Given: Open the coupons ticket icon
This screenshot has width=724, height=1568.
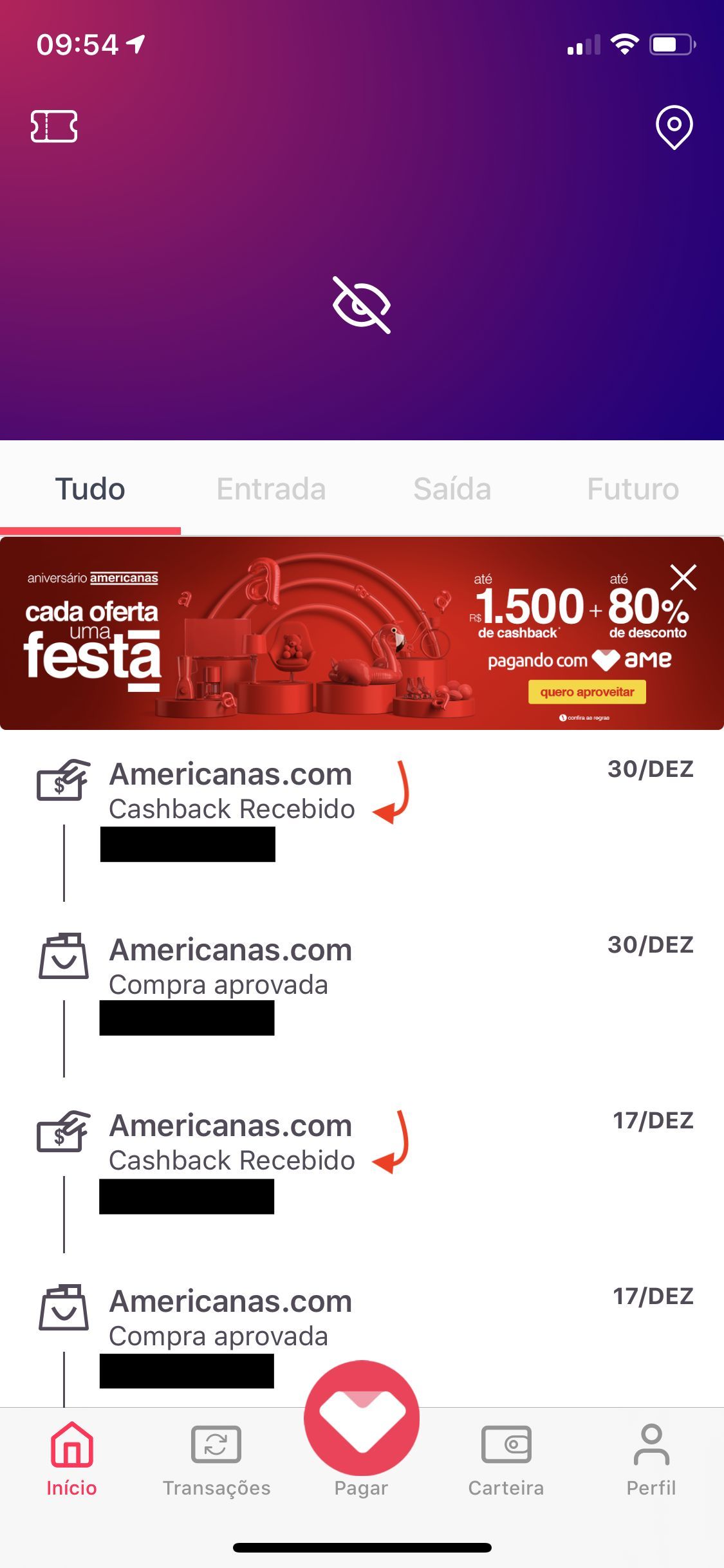Looking at the screenshot, I should 54,126.
